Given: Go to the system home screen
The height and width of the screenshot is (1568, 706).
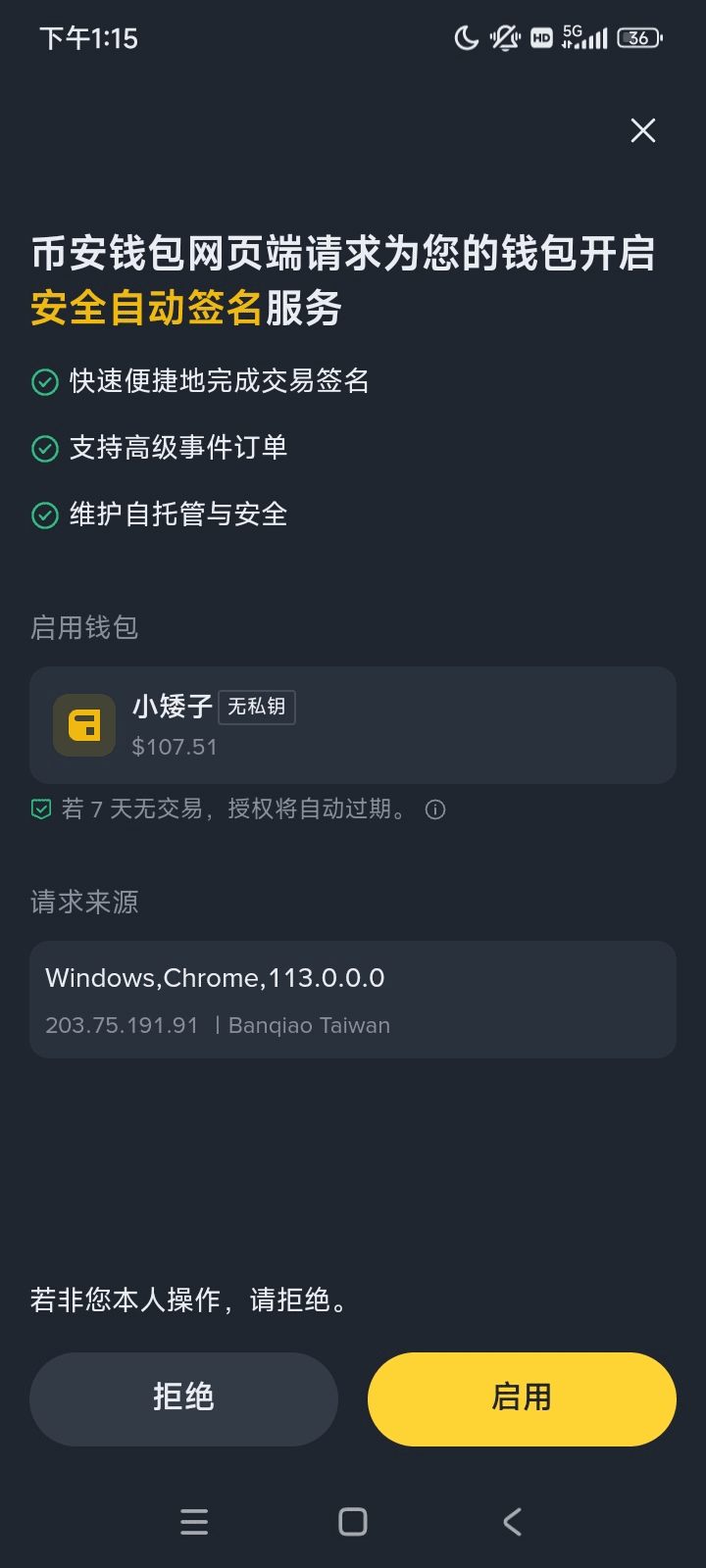Looking at the screenshot, I should pyautogui.click(x=353, y=1521).
